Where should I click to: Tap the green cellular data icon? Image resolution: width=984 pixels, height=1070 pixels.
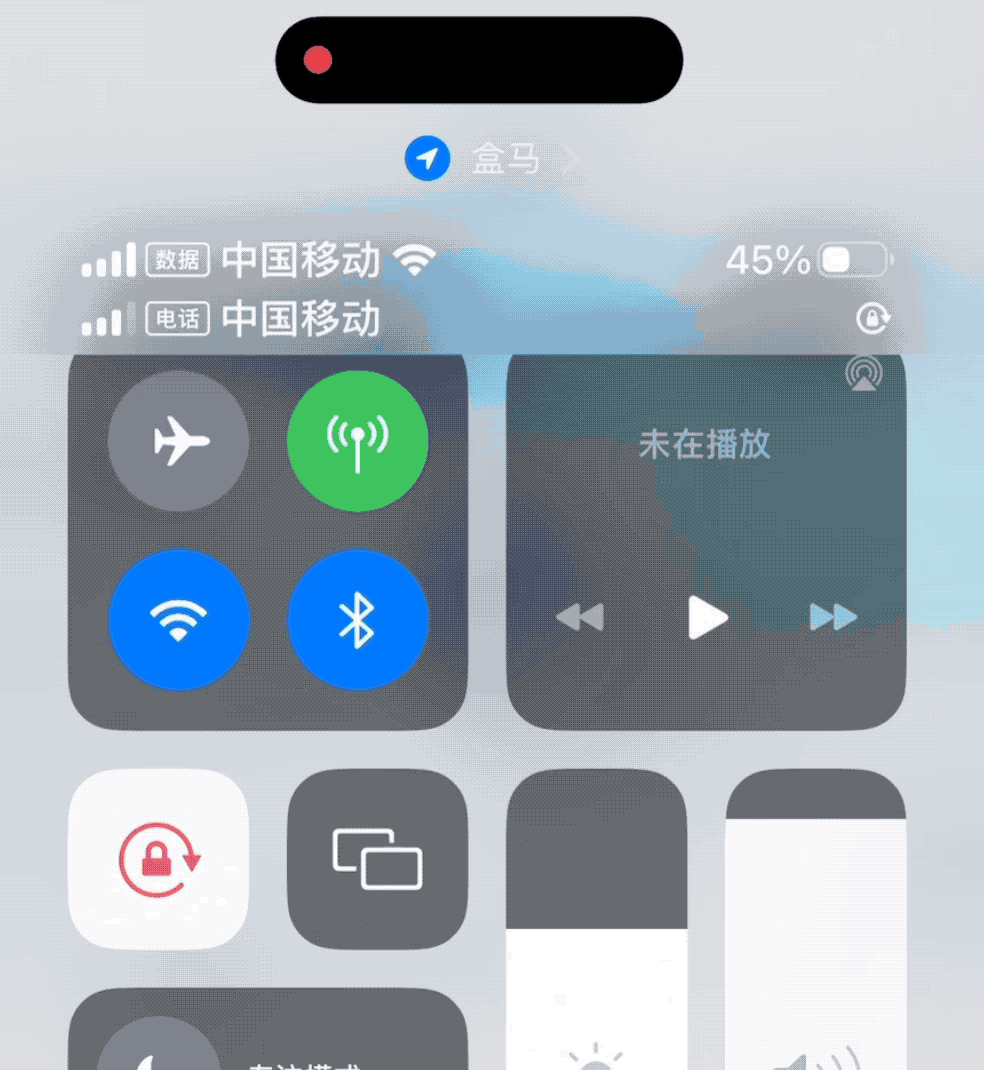[358, 441]
